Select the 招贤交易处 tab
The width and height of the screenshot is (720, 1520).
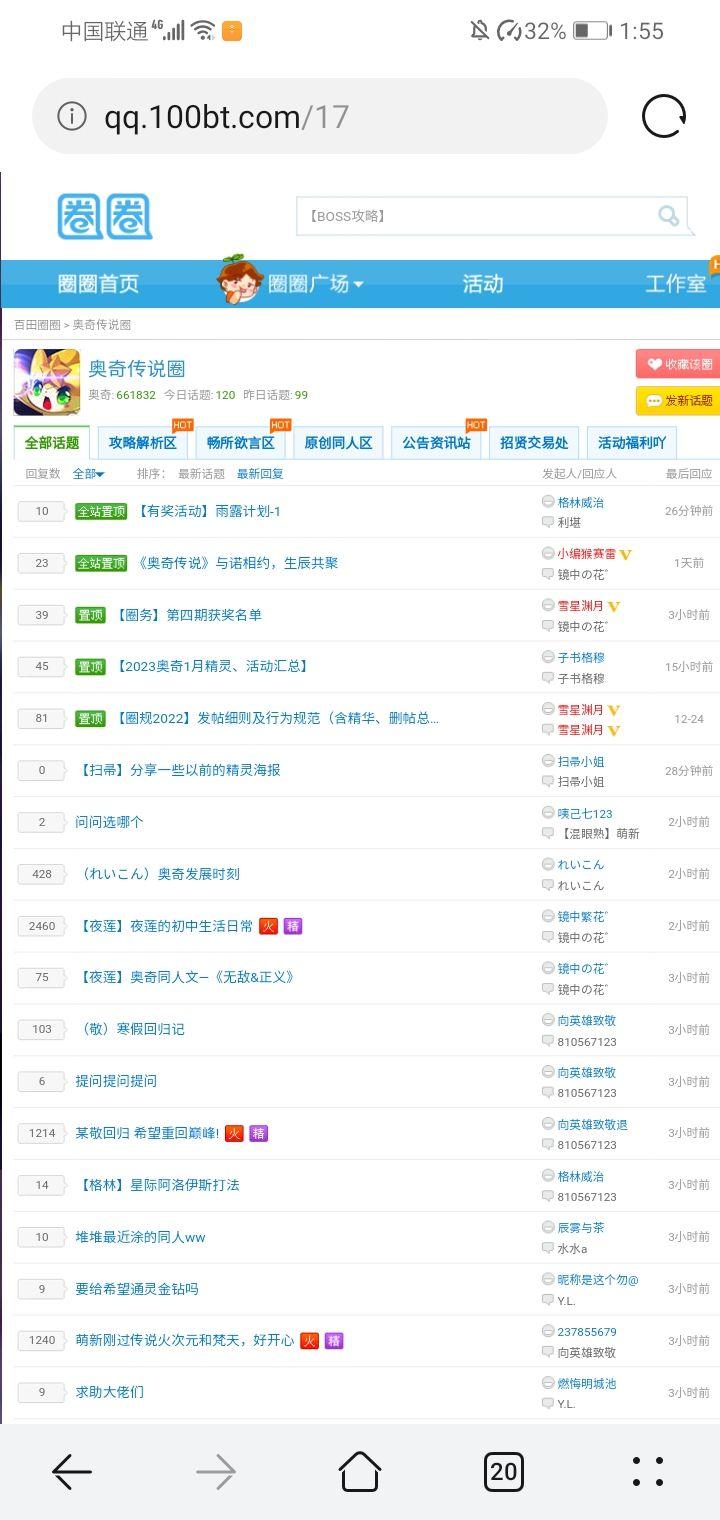pos(534,443)
